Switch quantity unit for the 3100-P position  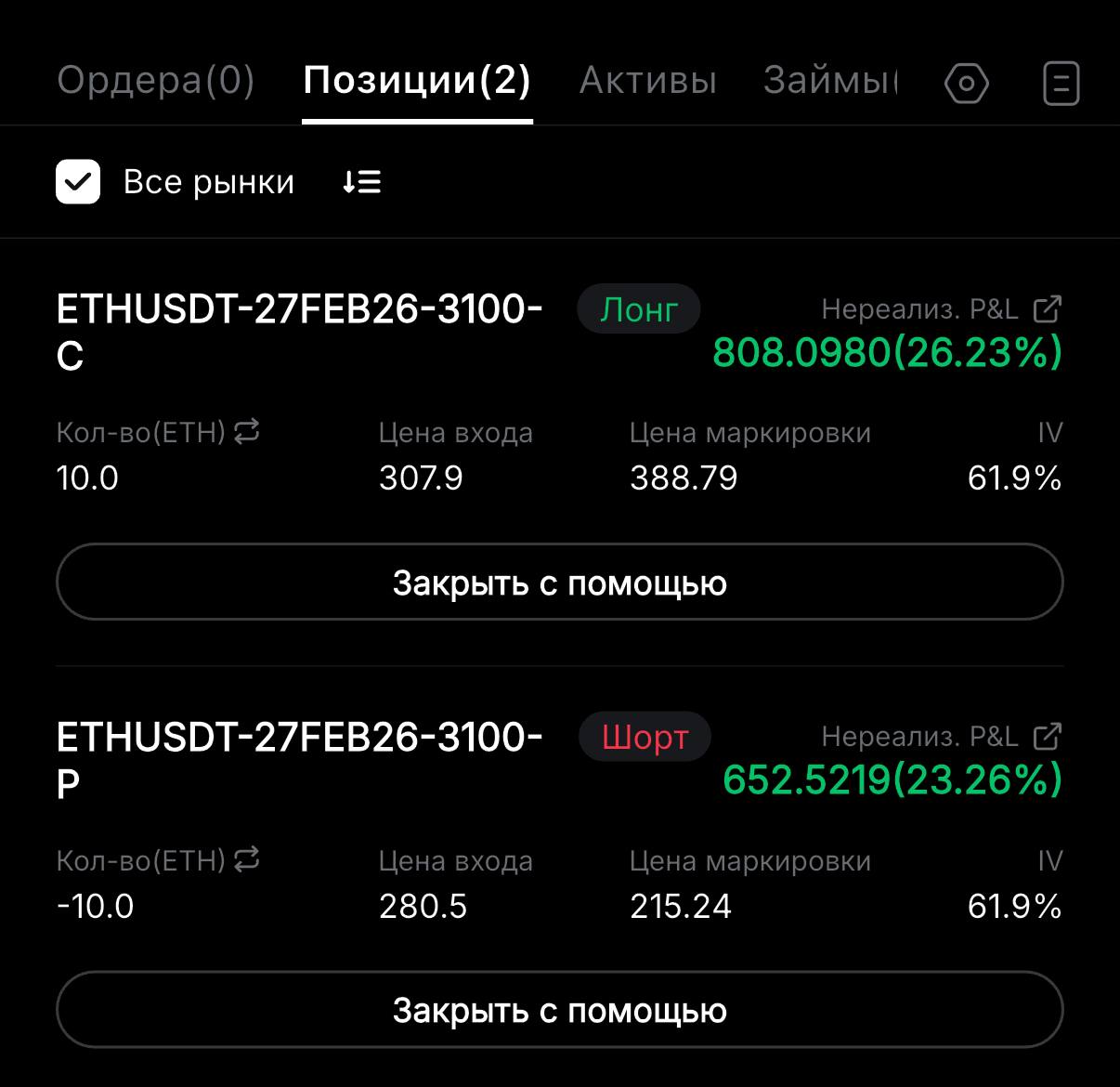pos(247,859)
